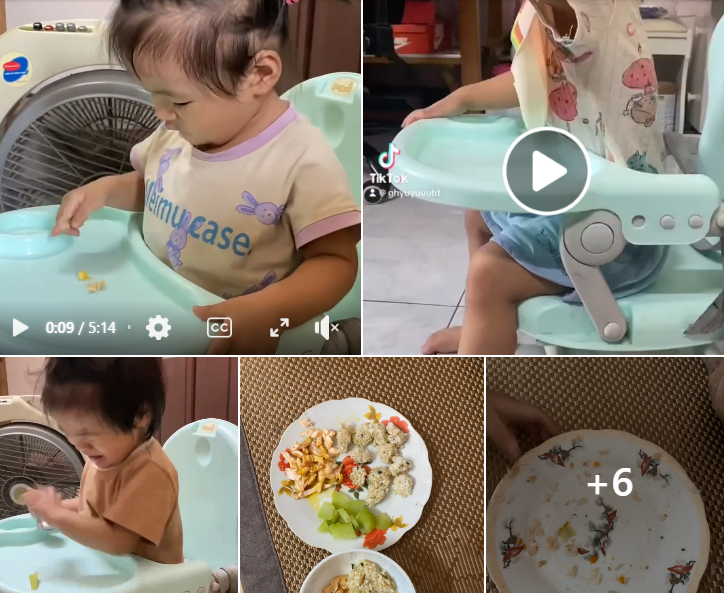Open photo of plate with food

(360, 475)
